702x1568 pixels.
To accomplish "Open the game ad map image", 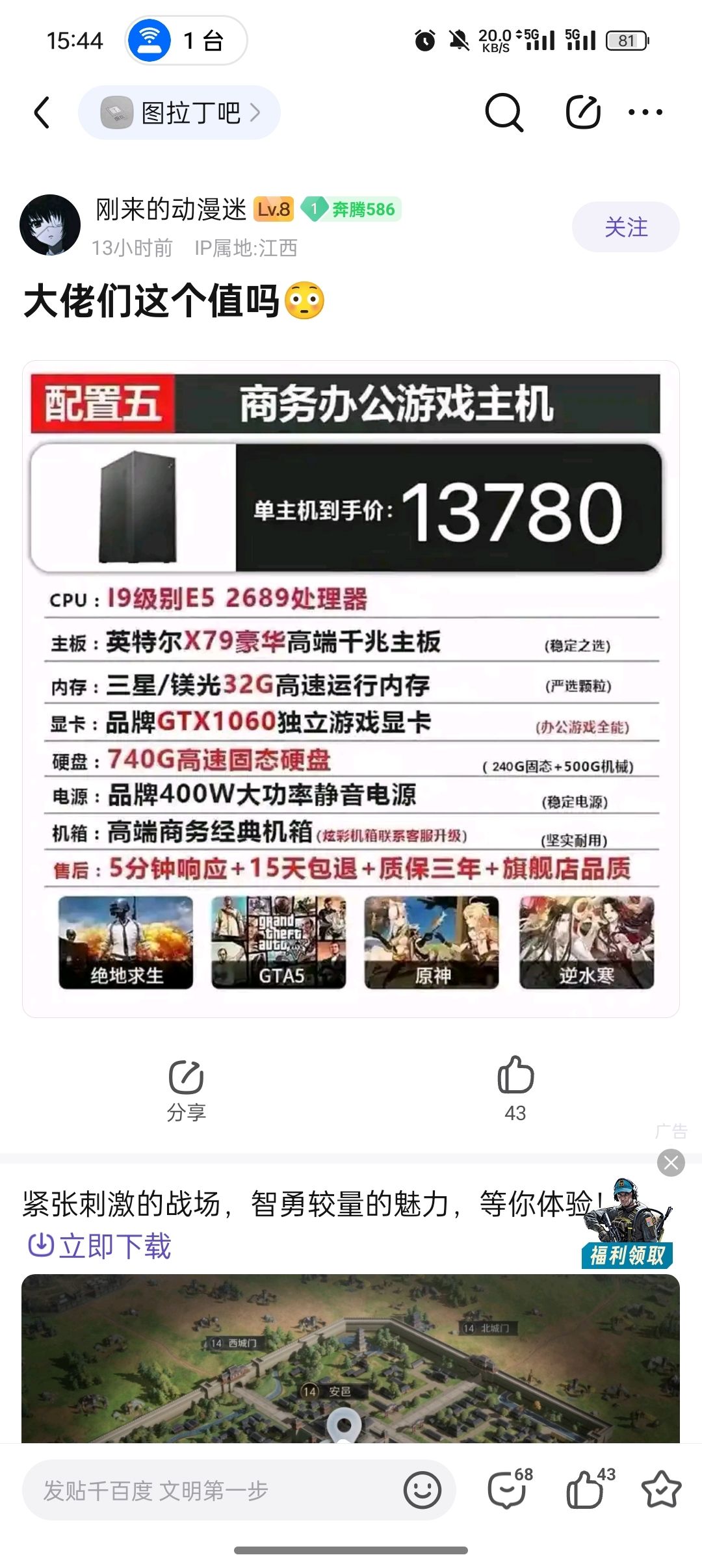I will (x=351, y=1357).
